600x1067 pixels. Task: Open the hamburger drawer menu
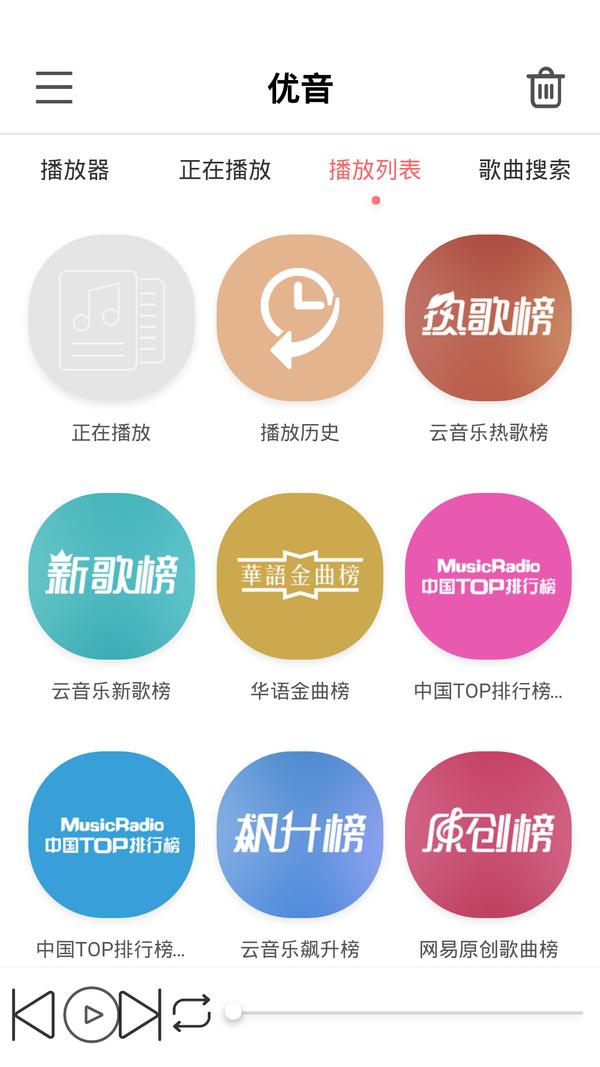click(54, 88)
